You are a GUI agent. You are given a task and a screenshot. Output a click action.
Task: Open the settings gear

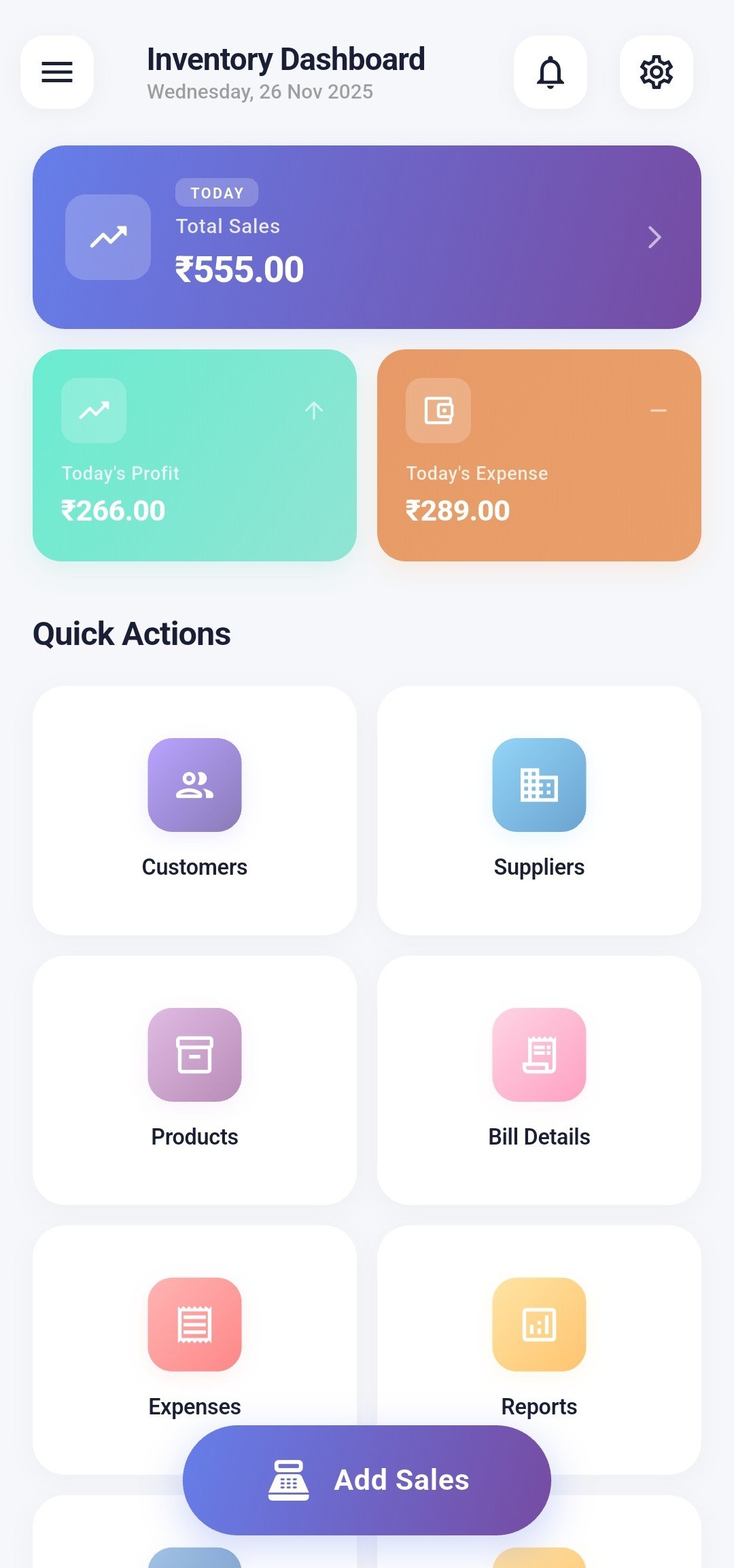click(655, 73)
